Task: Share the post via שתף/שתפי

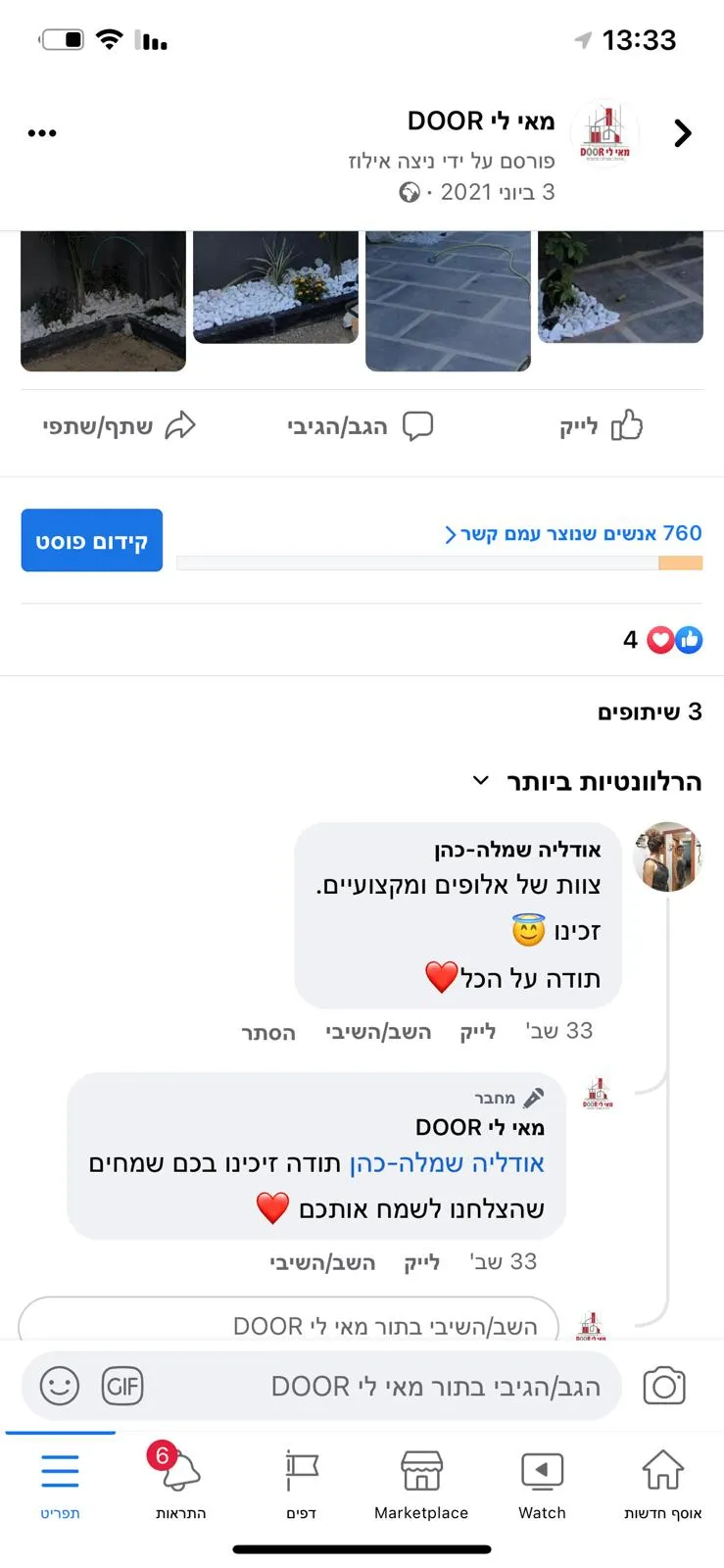Action: [120, 426]
